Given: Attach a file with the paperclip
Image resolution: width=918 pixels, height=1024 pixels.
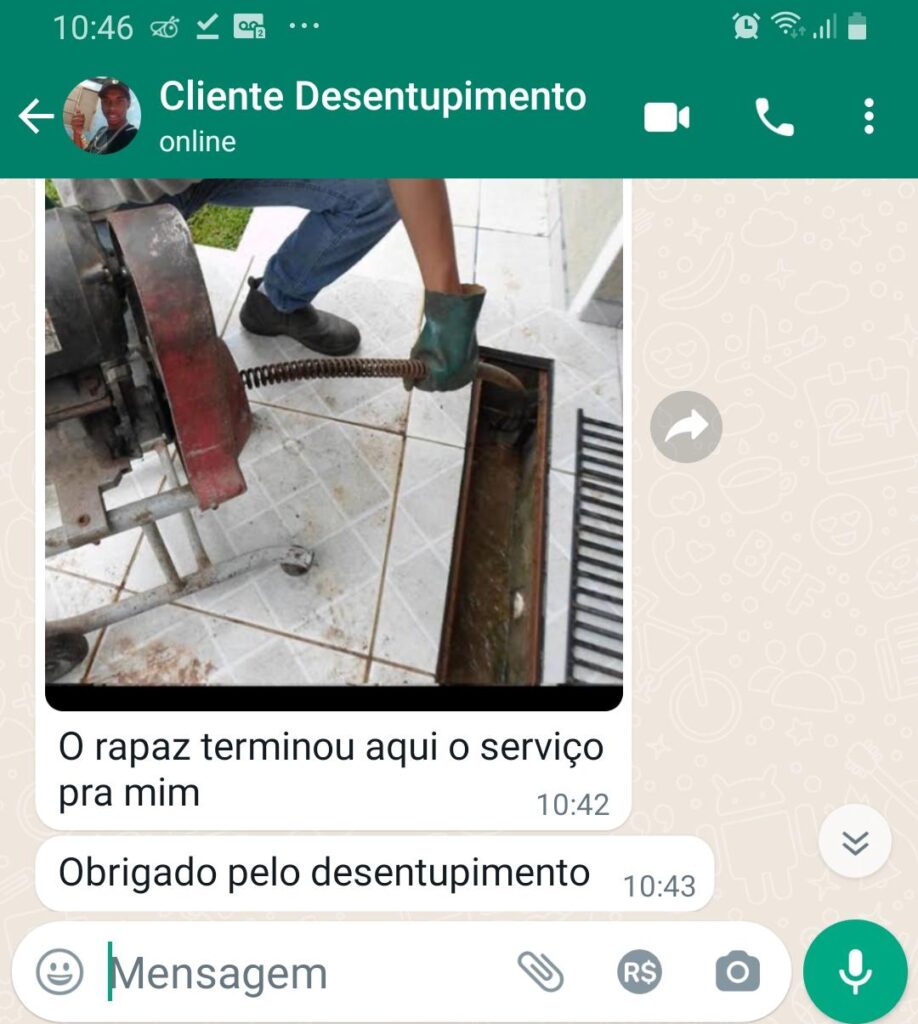Looking at the screenshot, I should click(x=540, y=971).
